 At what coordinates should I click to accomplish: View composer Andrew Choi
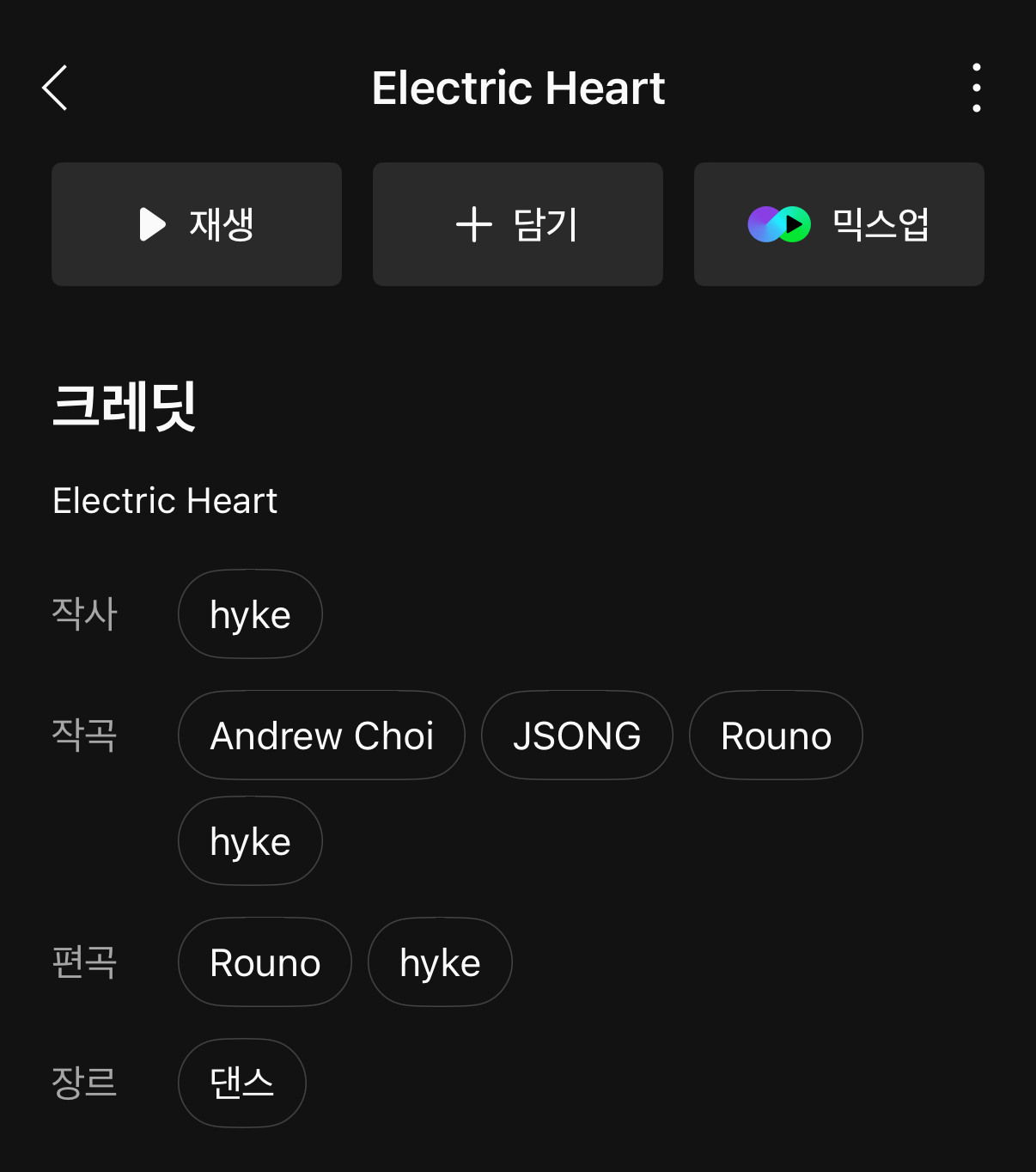(x=321, y=736)
